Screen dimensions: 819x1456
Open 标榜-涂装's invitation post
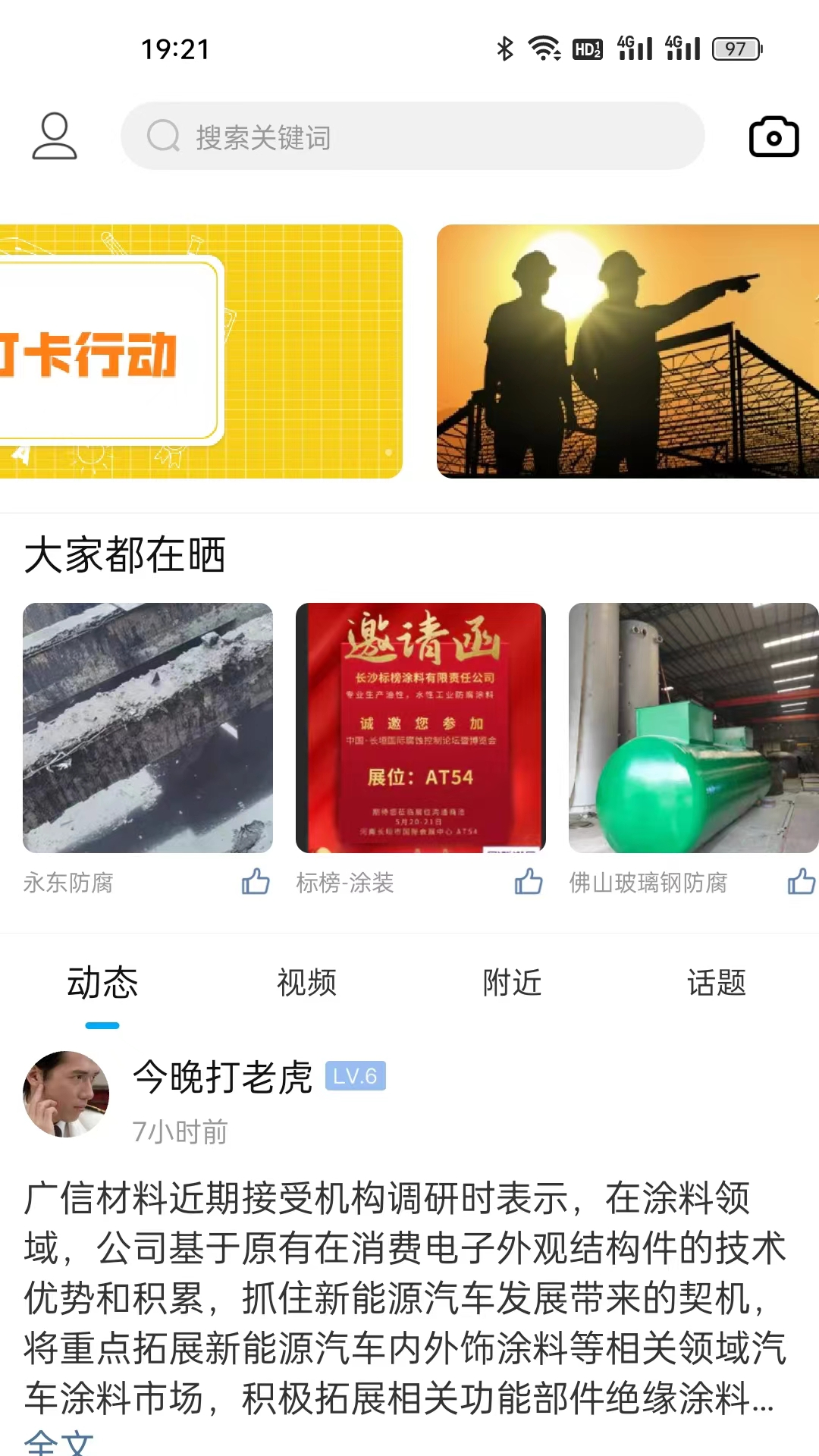pyautogui.click(x=421, y=727)
